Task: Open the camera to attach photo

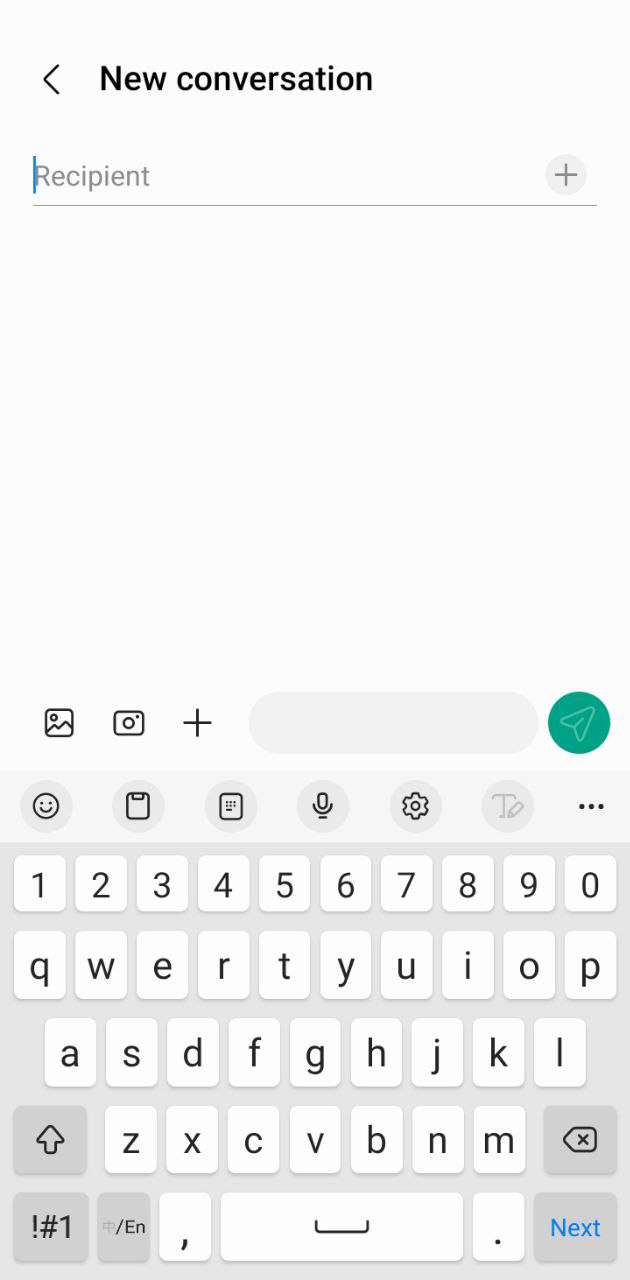Action: pos(129,722)
